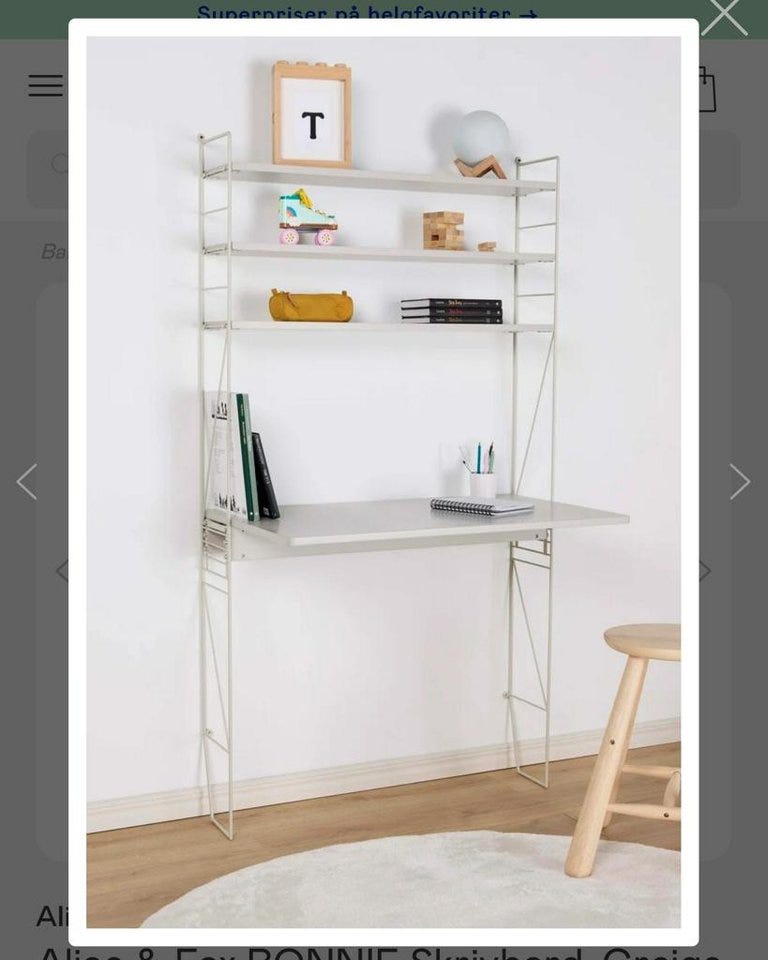Click the lower left gallery arrow

coord(60,573)
